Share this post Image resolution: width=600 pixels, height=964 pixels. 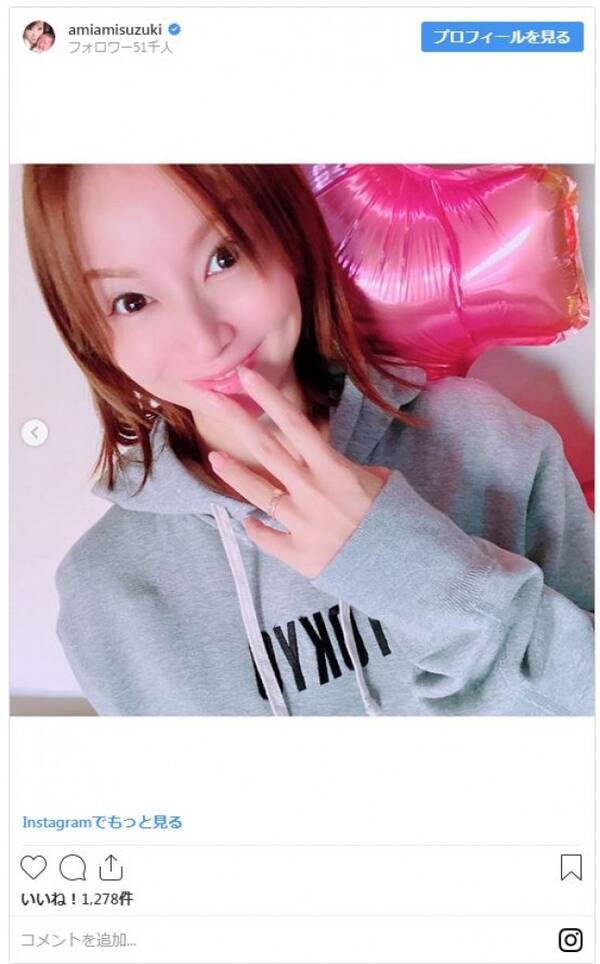click(x=110, y=867)
